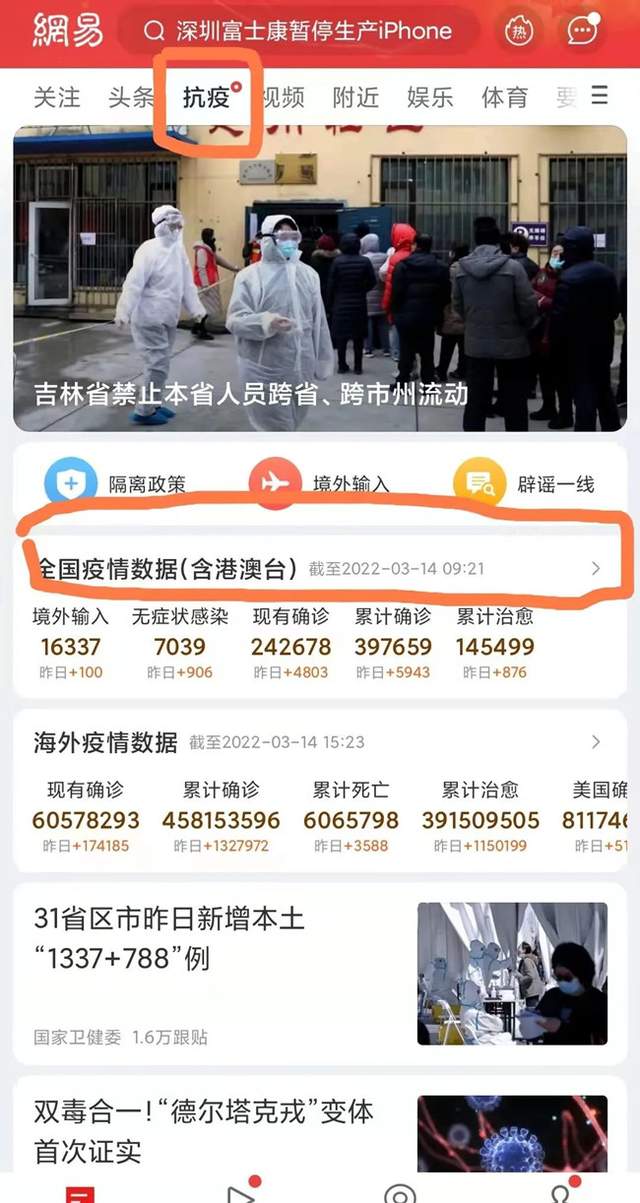Switch to the 视频 tab
Viewport: 640px width, 1203px height.
point(282,97)
